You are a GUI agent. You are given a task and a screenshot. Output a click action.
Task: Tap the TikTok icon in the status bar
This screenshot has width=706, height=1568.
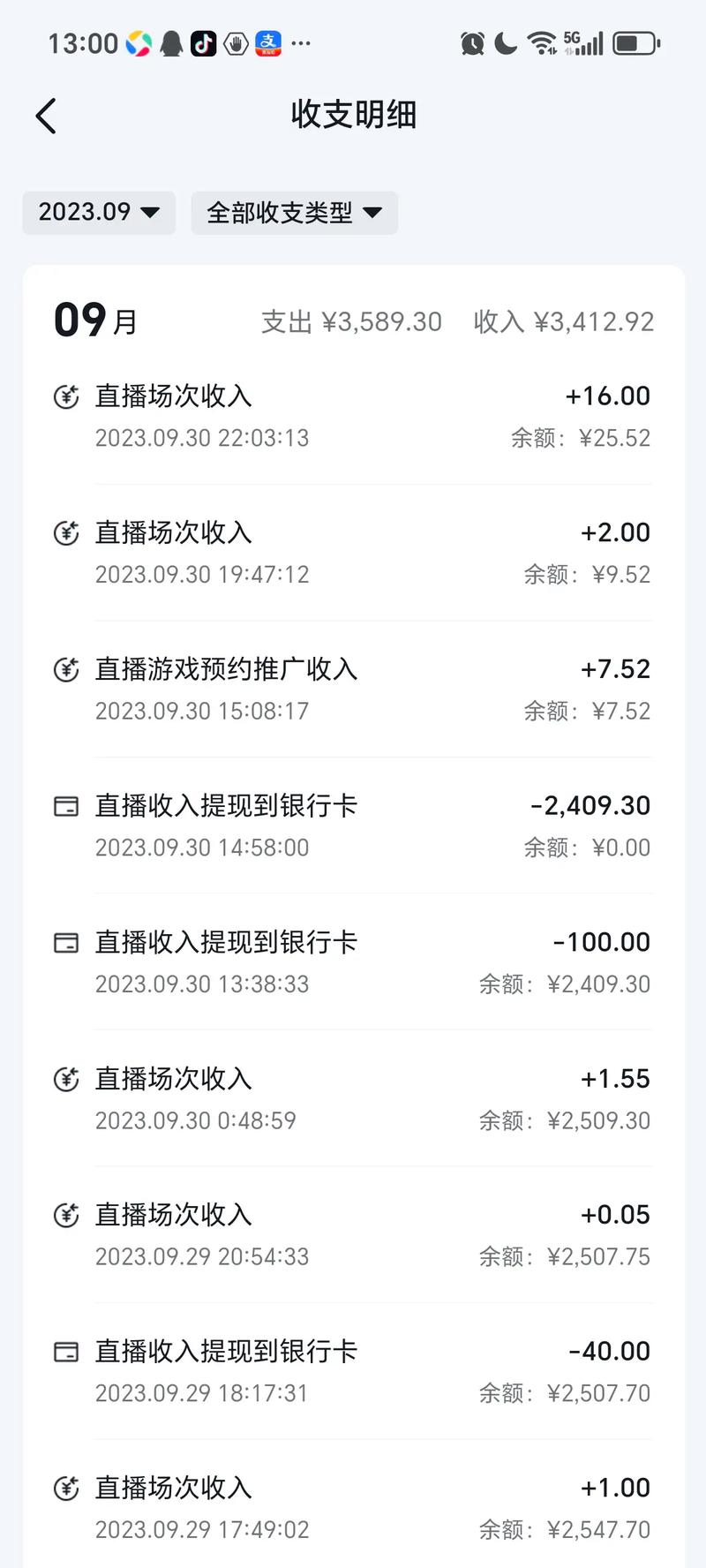204,42
